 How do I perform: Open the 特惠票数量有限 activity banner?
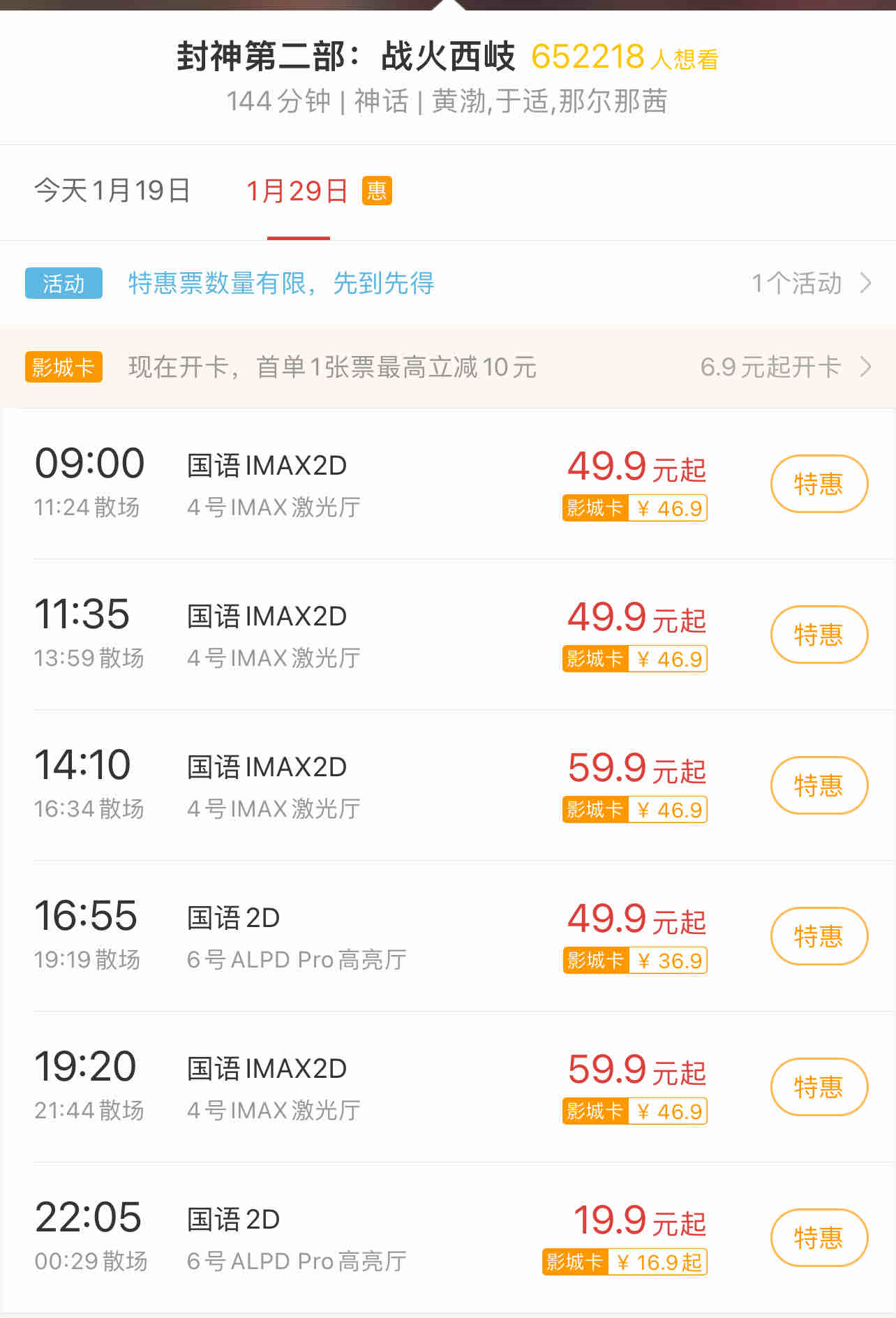point(447,283)
